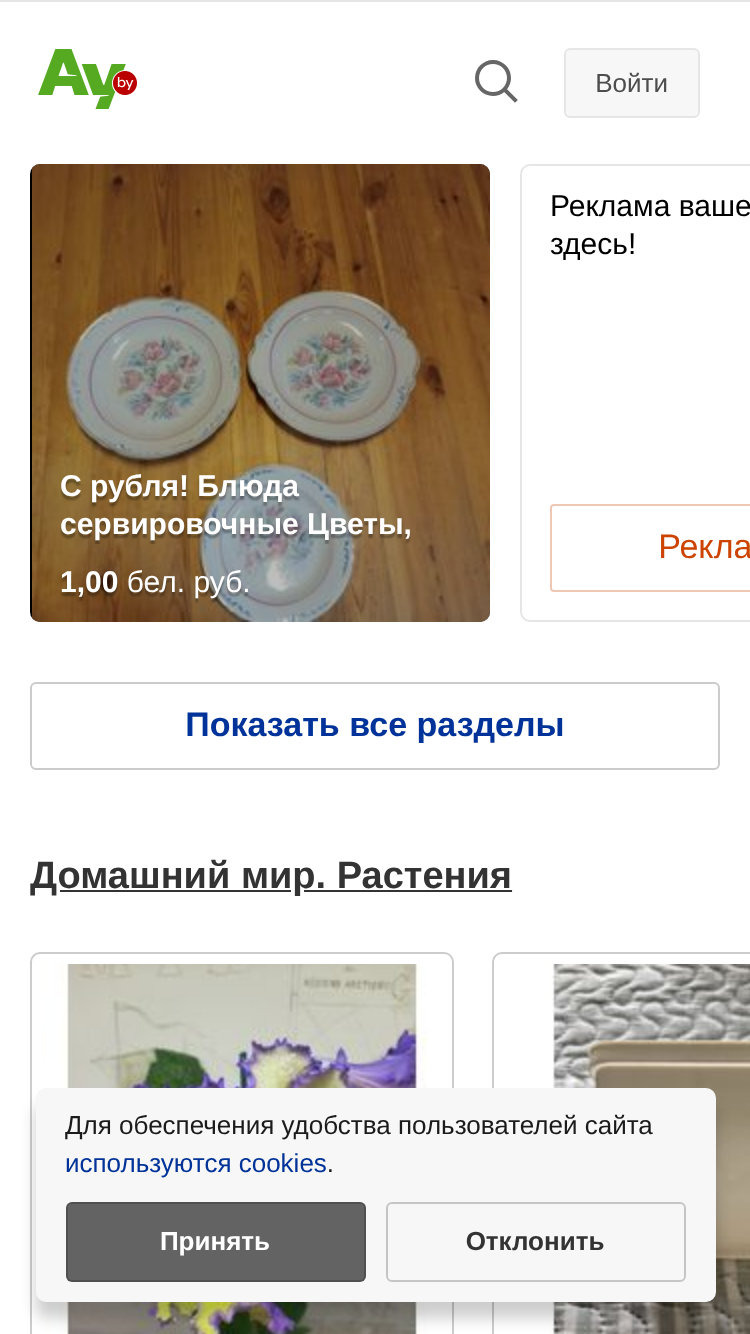Open the Домашний мир. Растения category link

(271, 875)
